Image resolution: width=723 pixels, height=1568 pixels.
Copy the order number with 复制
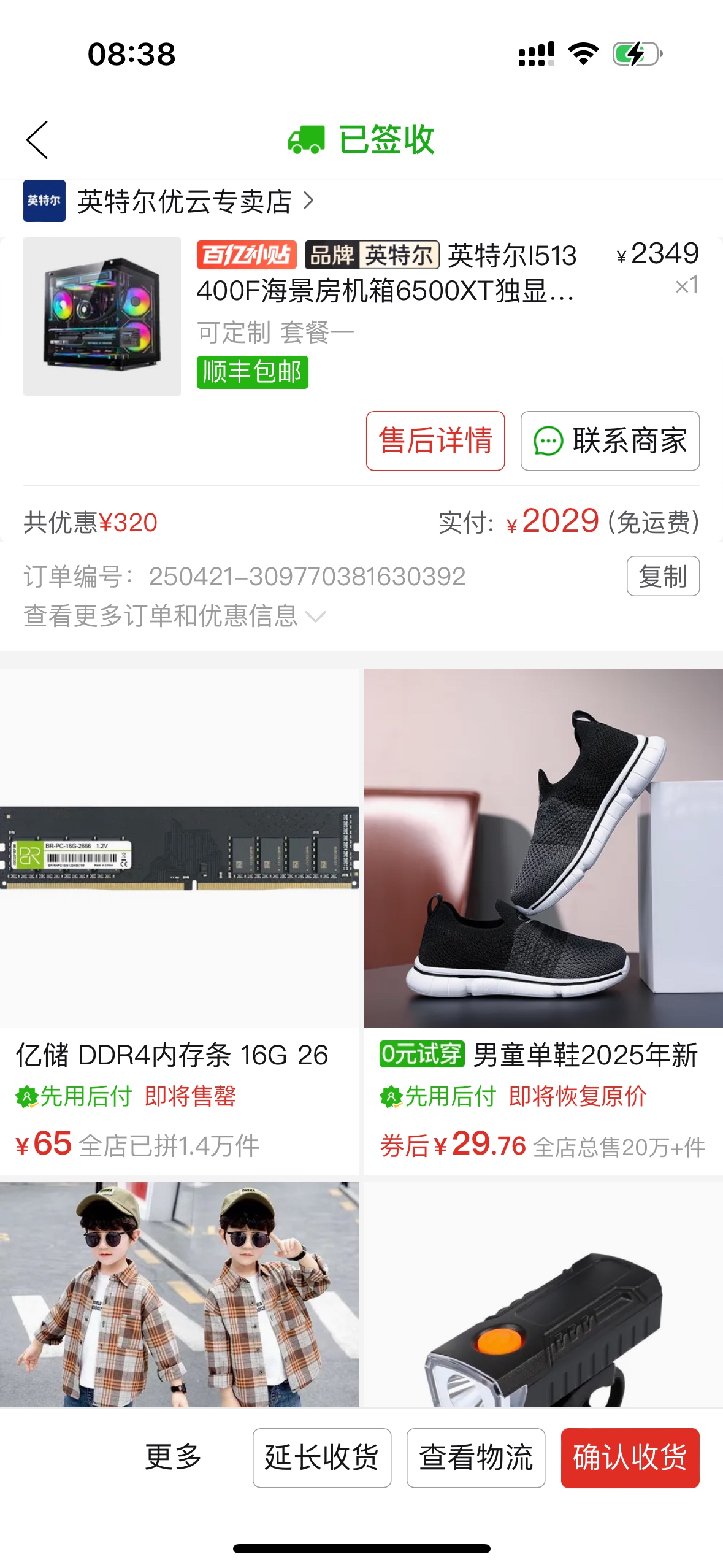662,576
